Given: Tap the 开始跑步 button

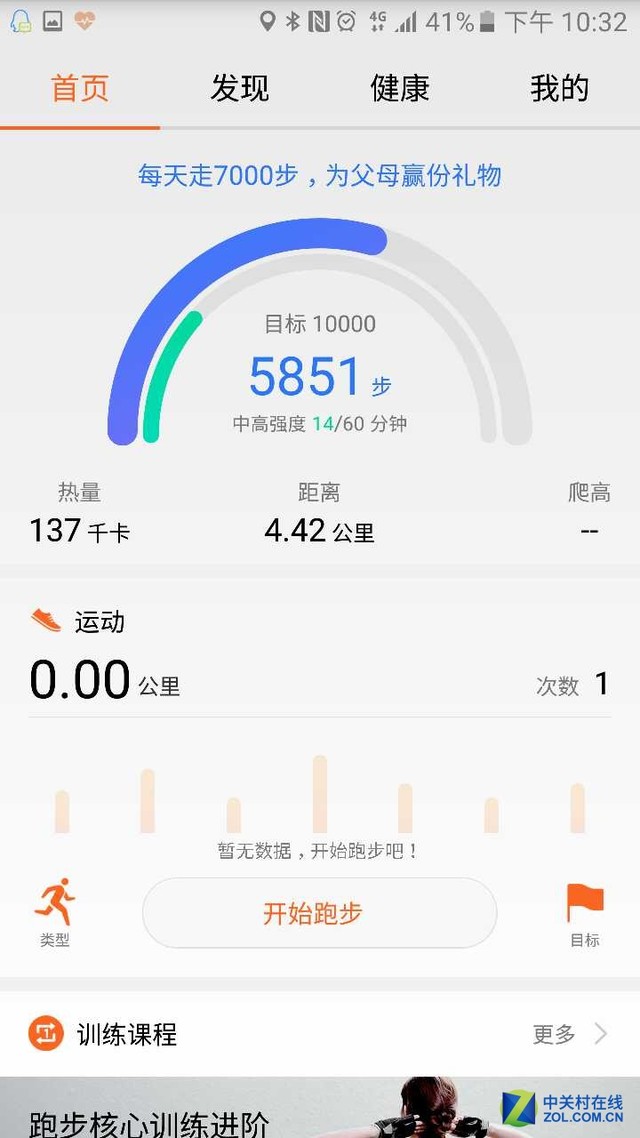Looking at the screenshot, I should pyautogui.click(x=319, y=913).
